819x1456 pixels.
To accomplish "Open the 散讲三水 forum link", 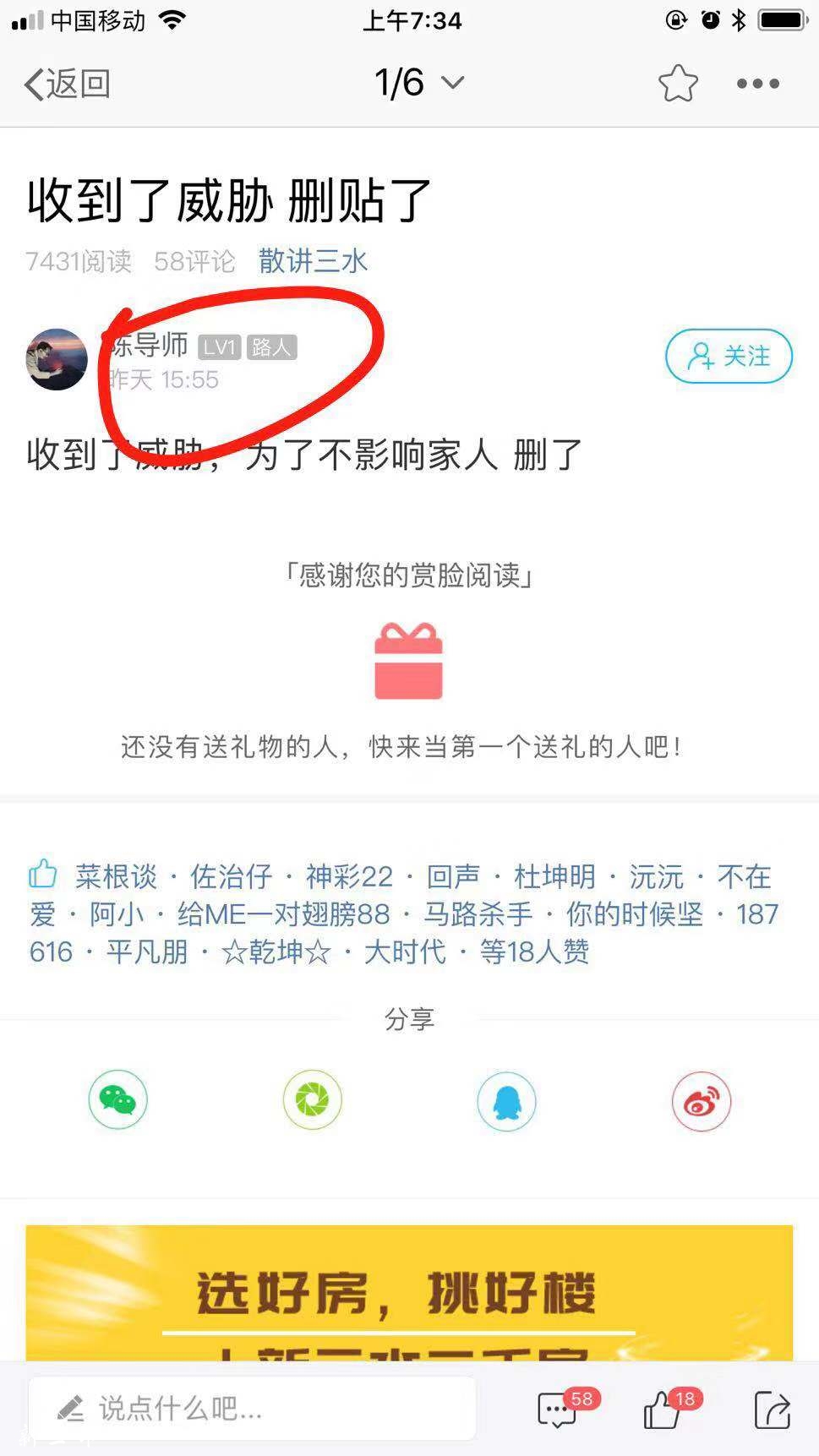I will click(x=313, y=261).
